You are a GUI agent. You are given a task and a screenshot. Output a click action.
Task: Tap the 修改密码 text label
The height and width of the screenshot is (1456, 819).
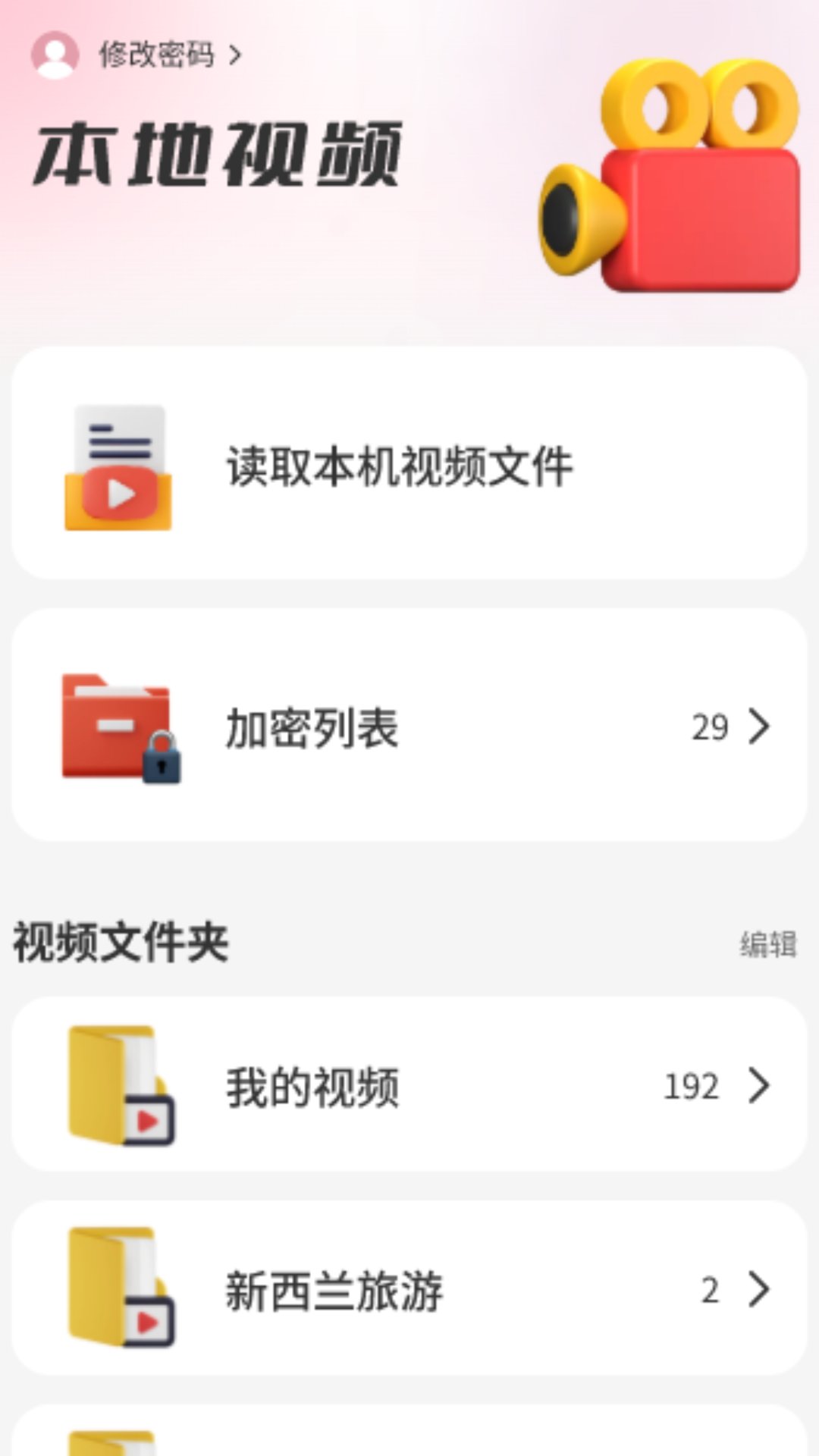pos(155,55)
